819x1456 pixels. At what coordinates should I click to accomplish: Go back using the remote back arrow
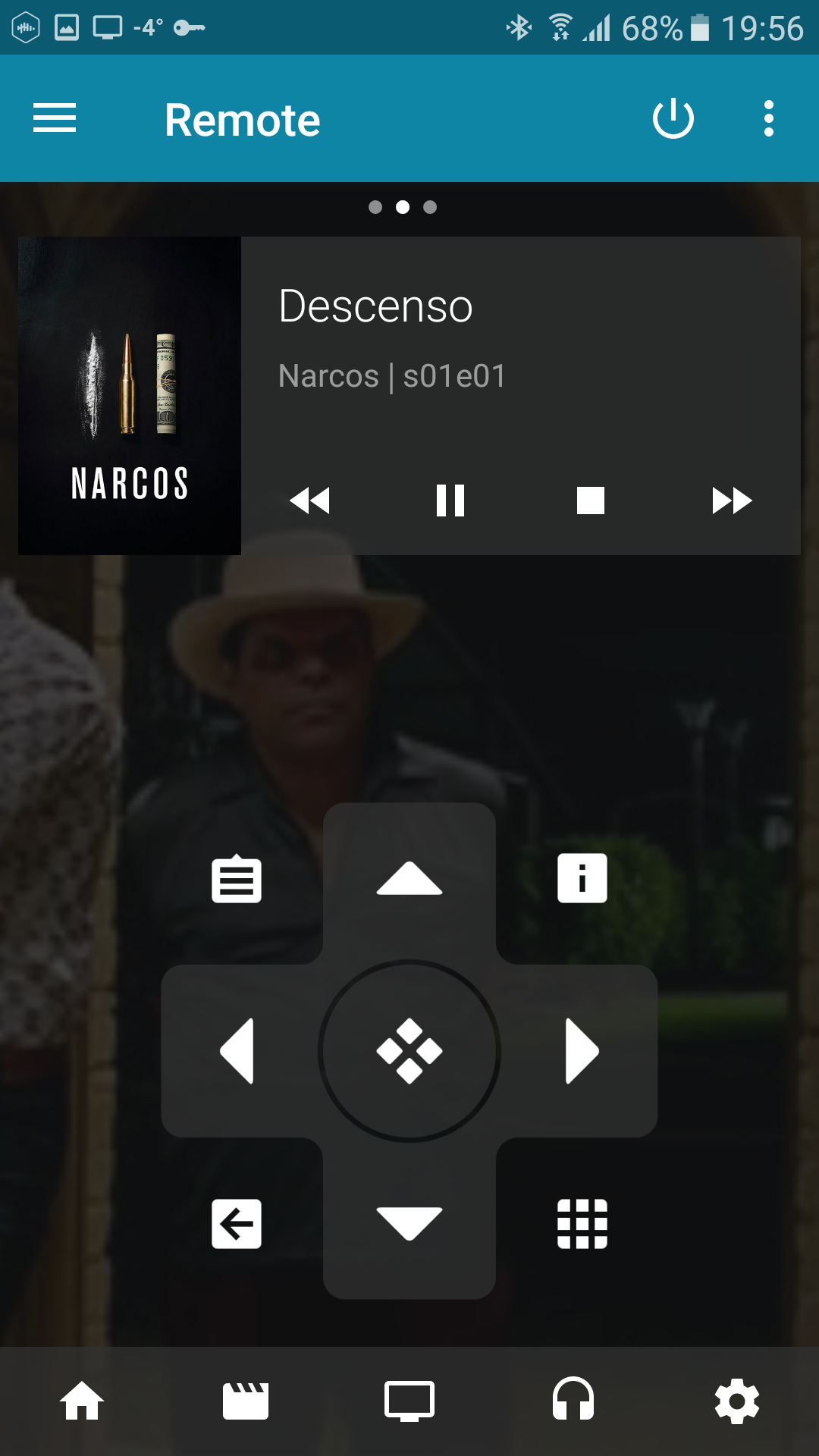[x=237, y=1223]
